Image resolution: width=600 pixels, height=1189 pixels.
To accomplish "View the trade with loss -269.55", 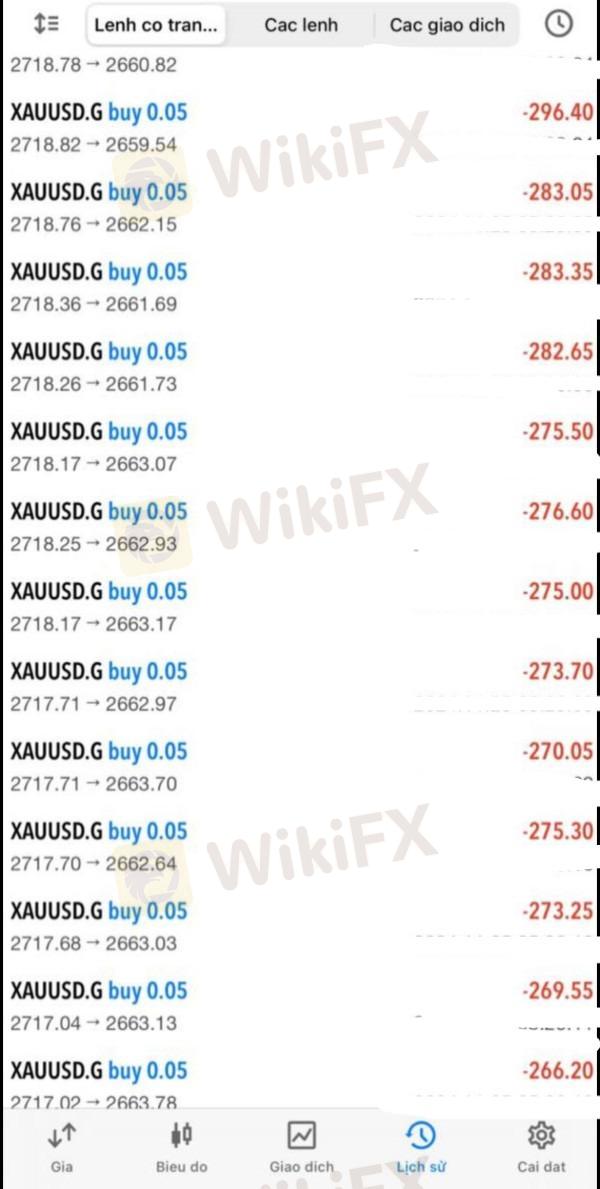I will click(301, 1006).
